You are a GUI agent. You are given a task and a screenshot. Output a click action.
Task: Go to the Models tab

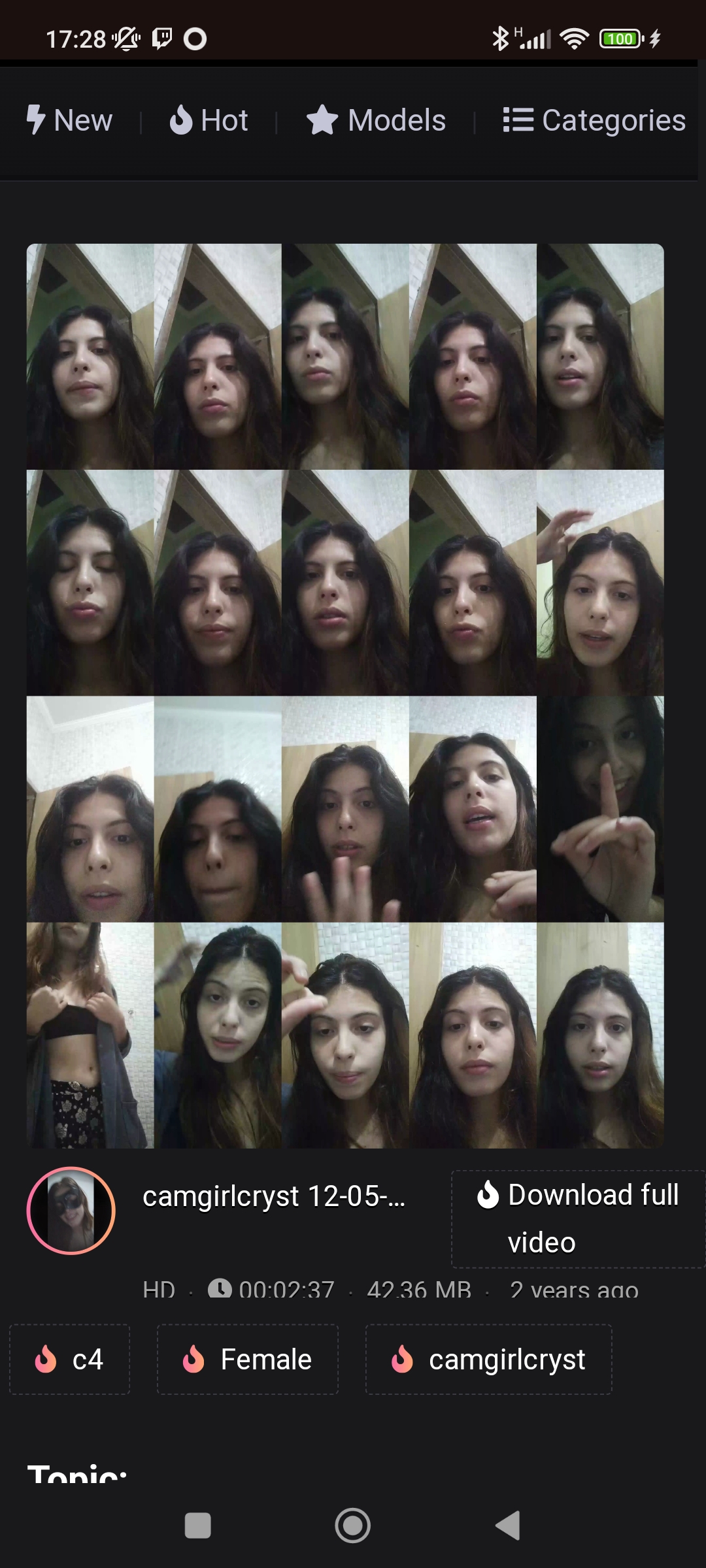point(377,121)
